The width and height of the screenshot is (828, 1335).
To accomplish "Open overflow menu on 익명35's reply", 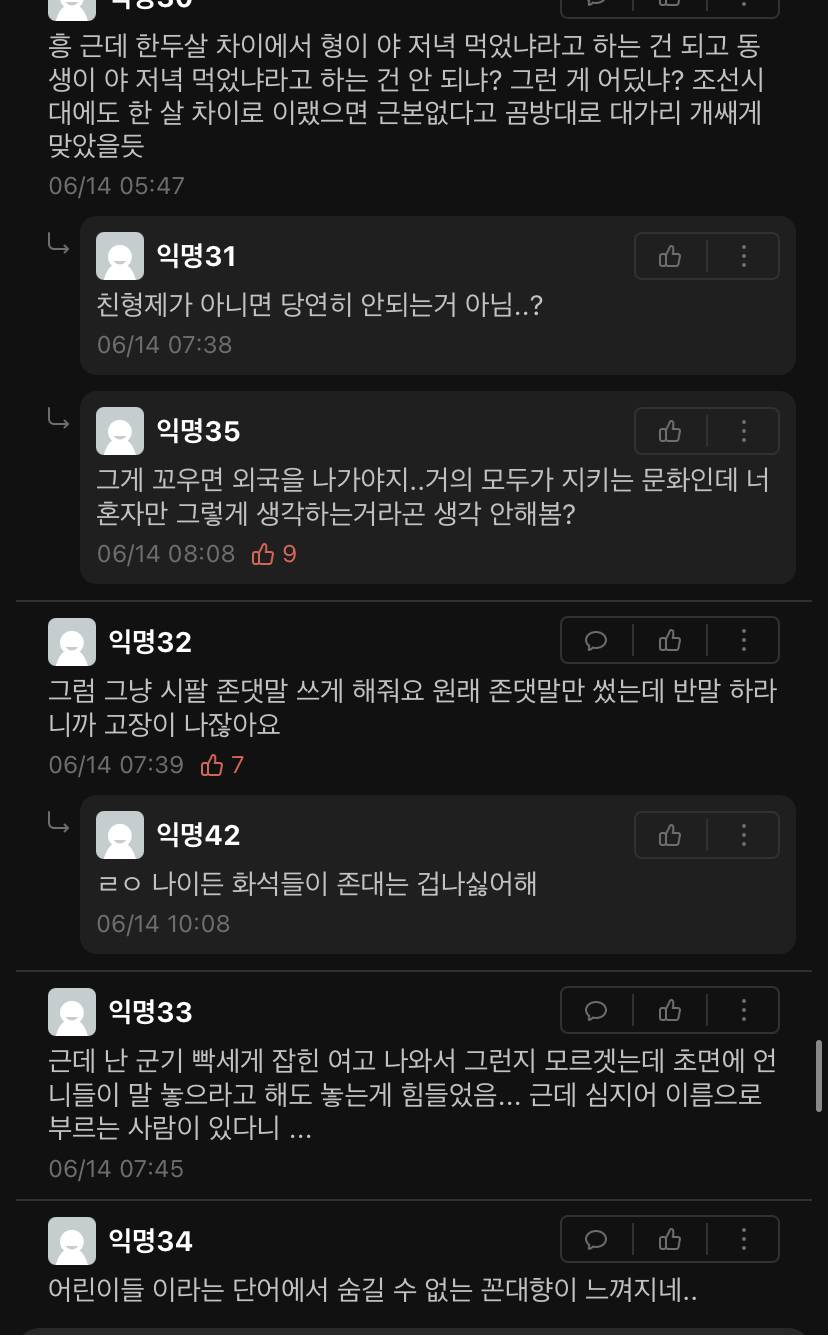I will (x=743, y=432).
